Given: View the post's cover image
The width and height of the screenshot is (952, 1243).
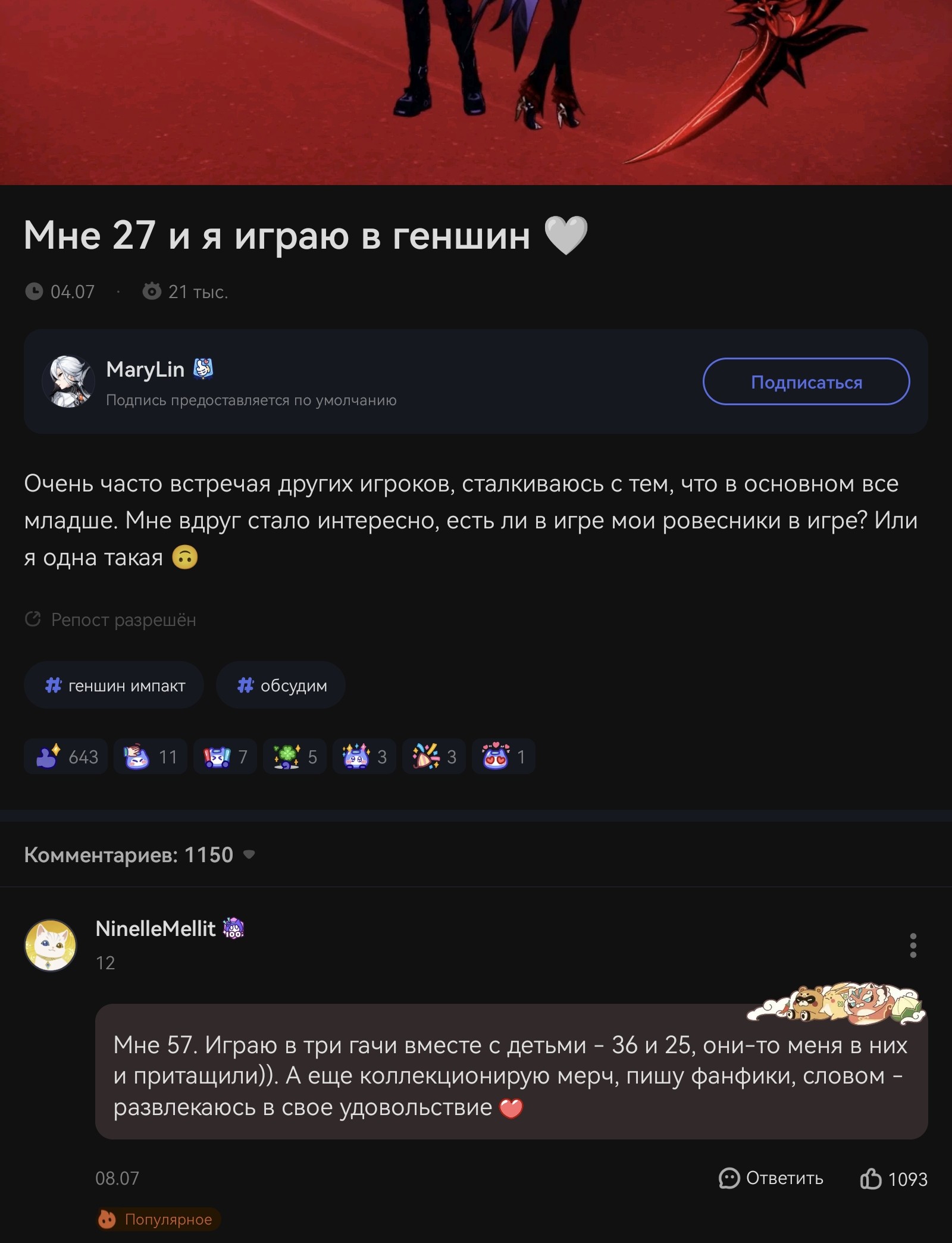Looking at the screenshot, I should 476,89.
